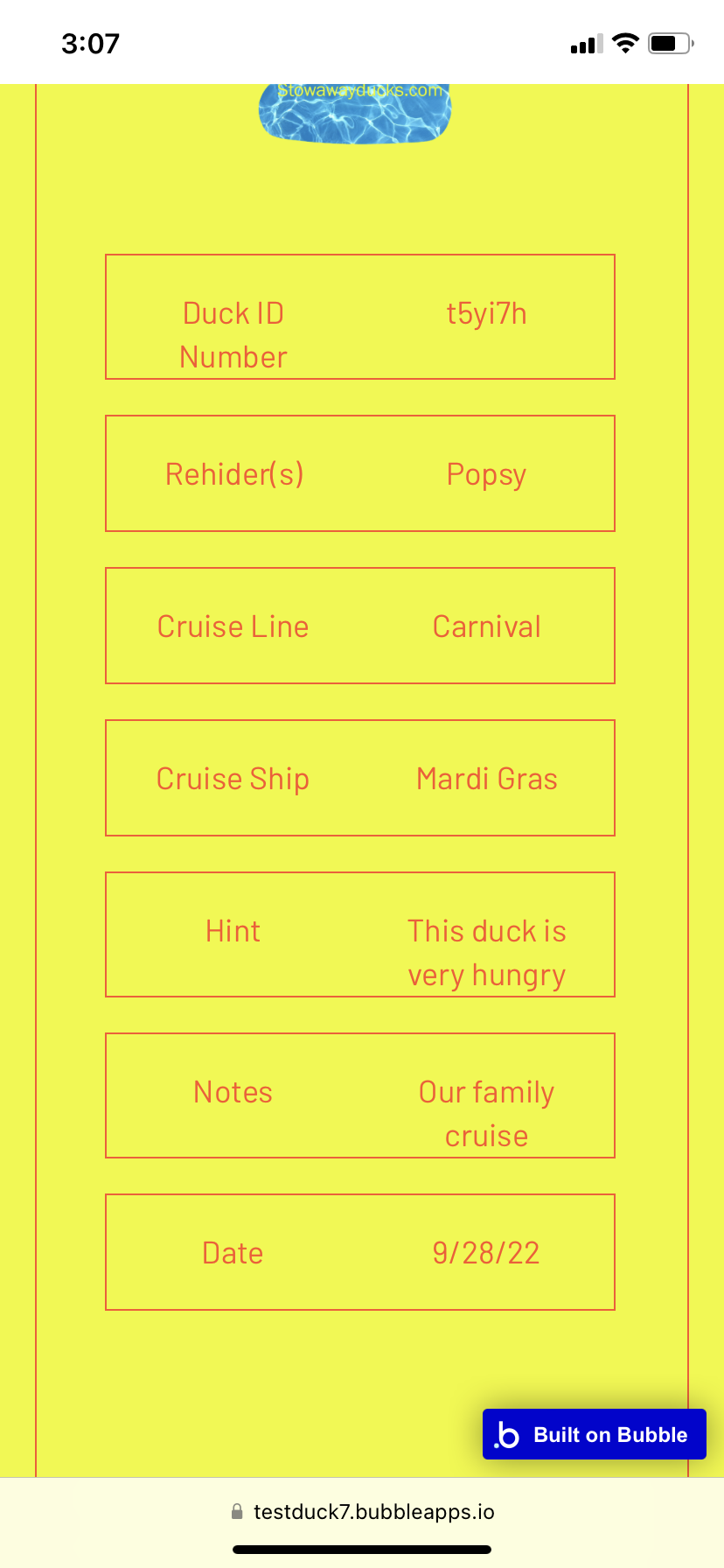724x1568 pixels.
Task: Tap the testduck7.bubbleapps.io address bar
Action: pyautogui.click(x=362, y=1511)
